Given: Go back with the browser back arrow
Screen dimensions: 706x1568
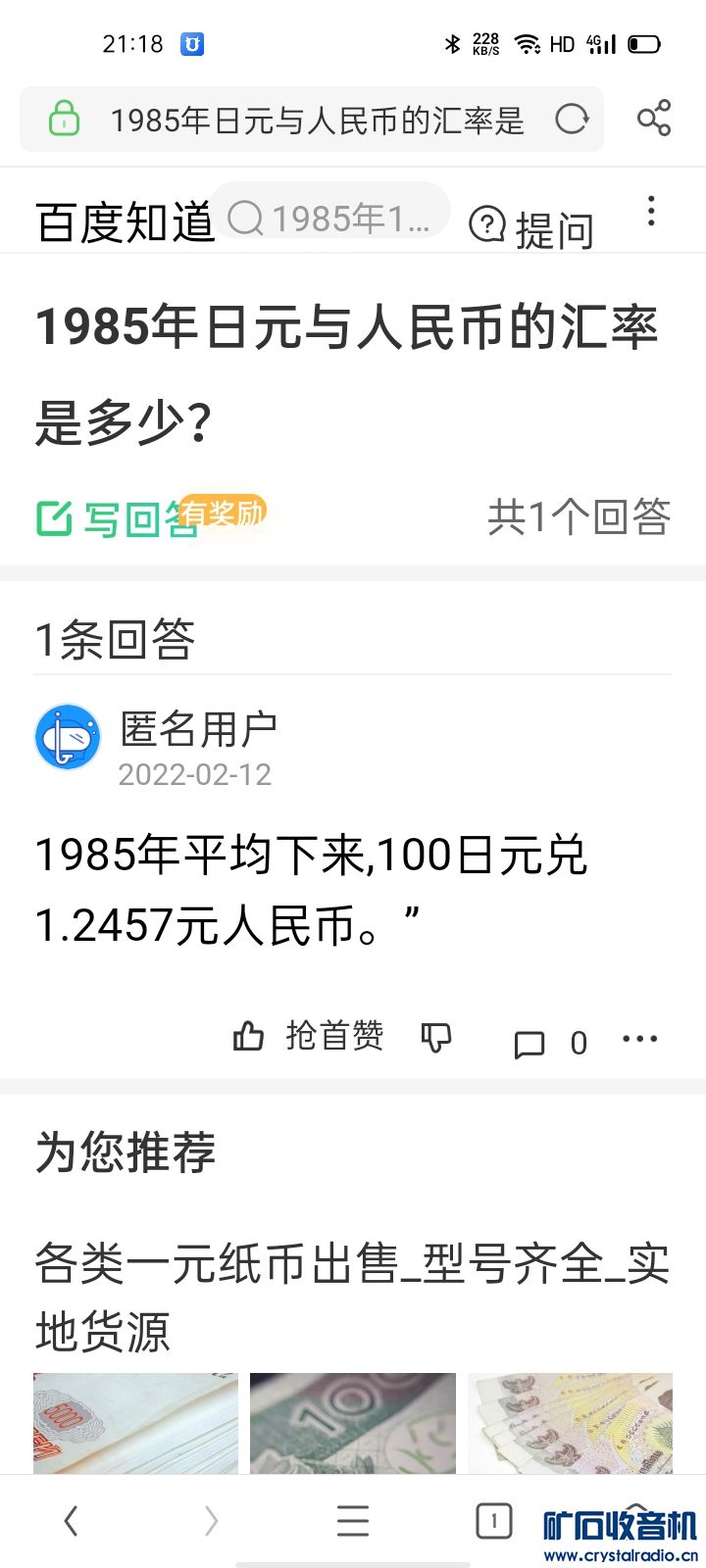Looking at the screenshot, I should [71, 1521].
